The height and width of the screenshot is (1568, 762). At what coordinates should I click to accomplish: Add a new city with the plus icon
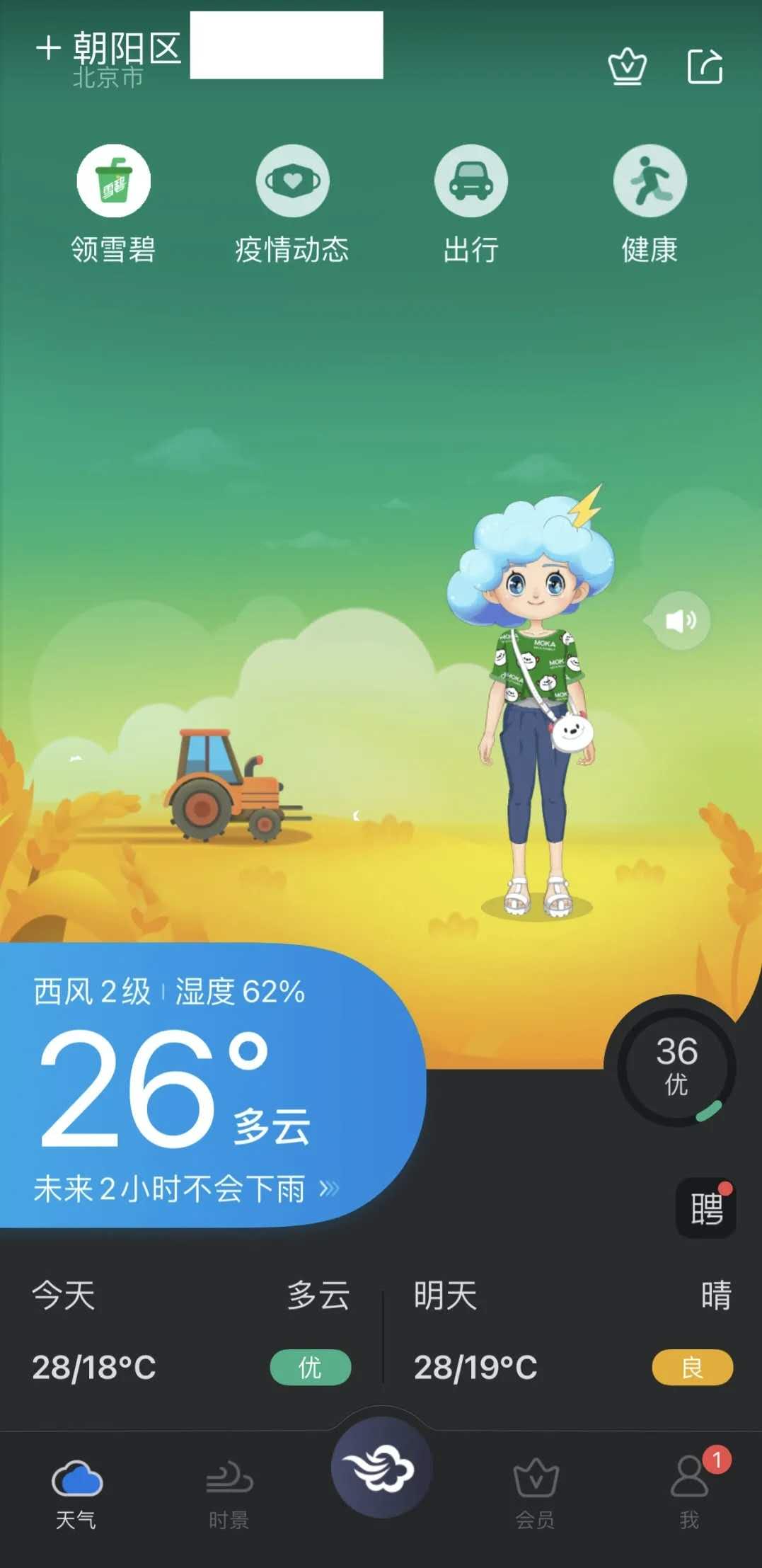(47, 49)
